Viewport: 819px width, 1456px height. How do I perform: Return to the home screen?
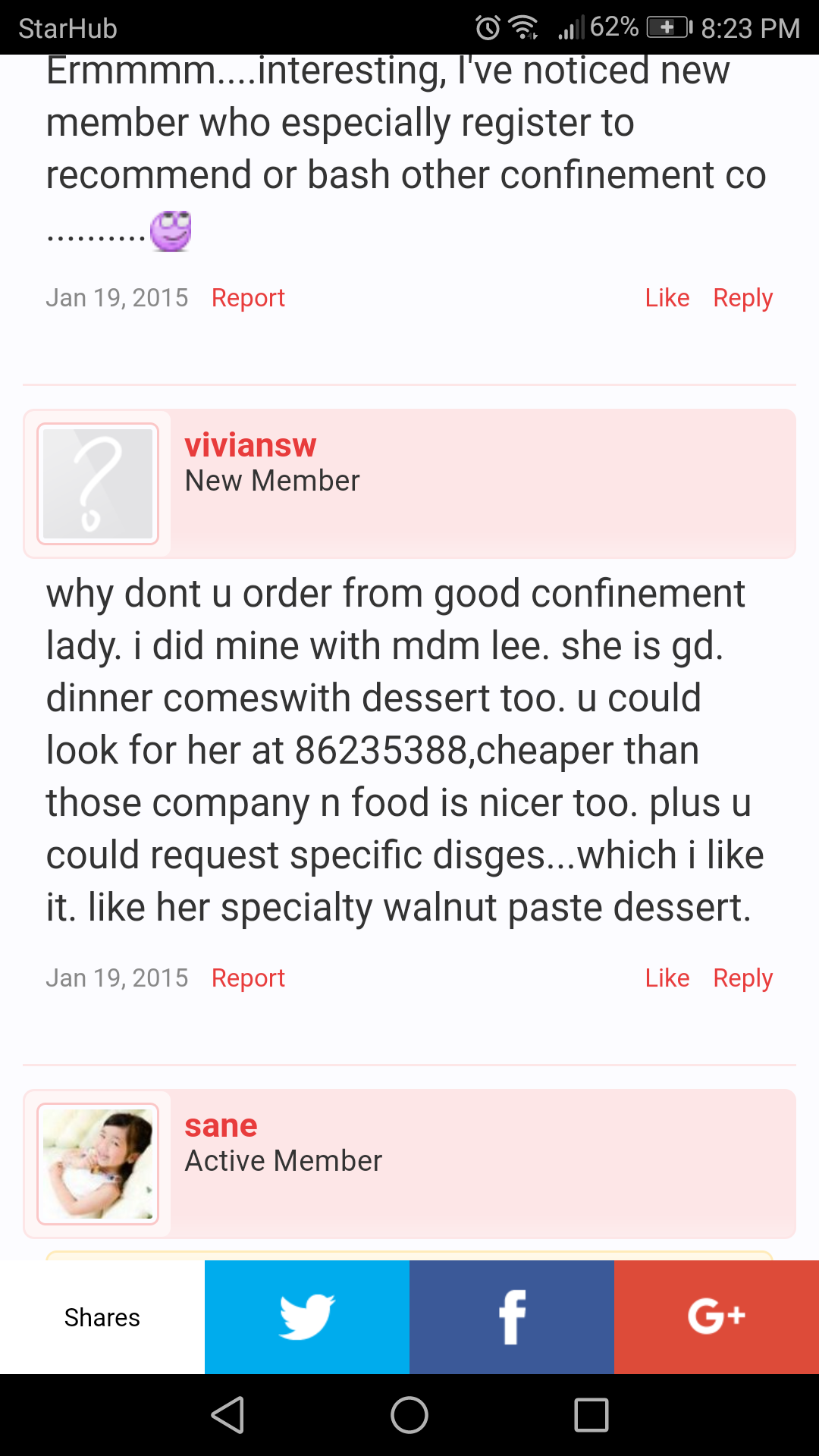click(x=409, y=1415)
